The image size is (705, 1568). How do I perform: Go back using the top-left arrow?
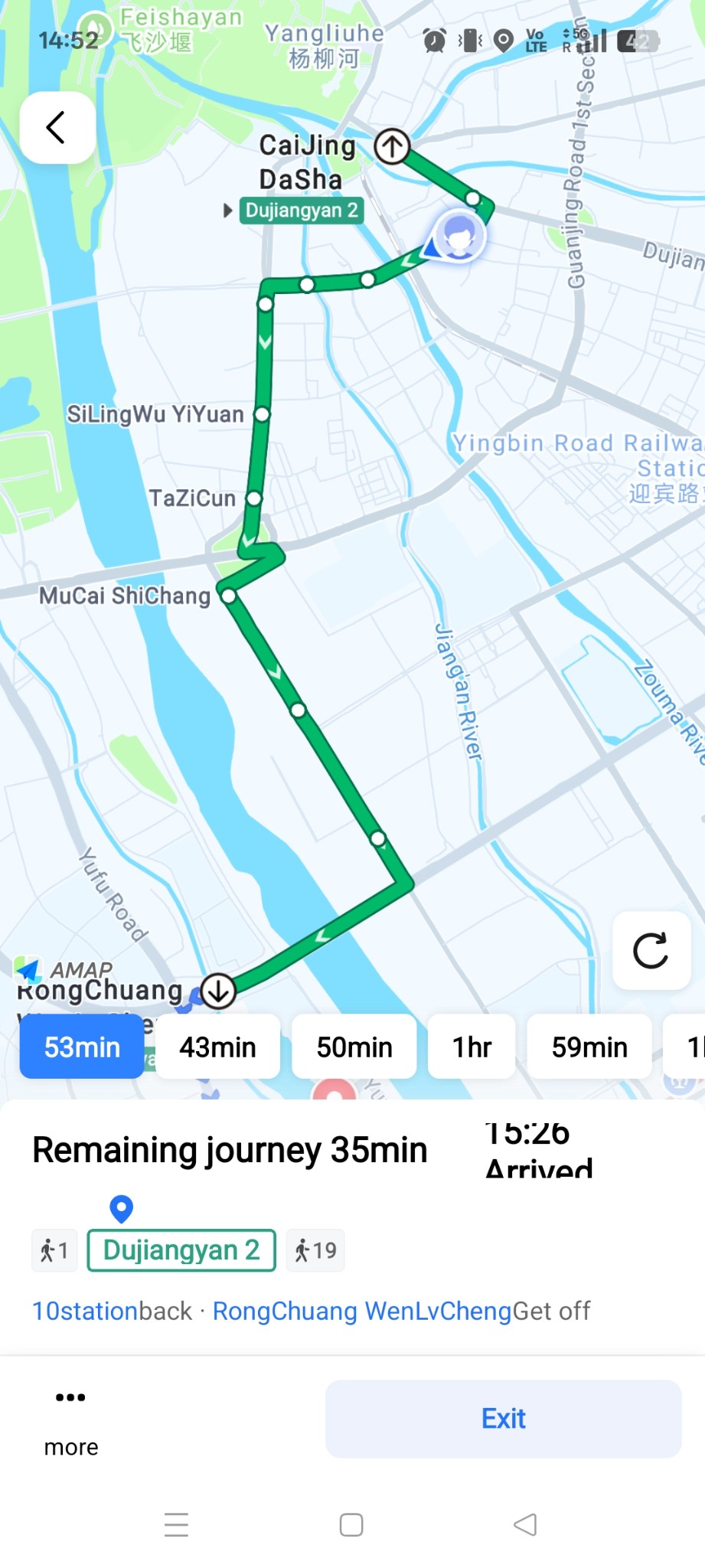pyautogui.click(x=57, y=128)
